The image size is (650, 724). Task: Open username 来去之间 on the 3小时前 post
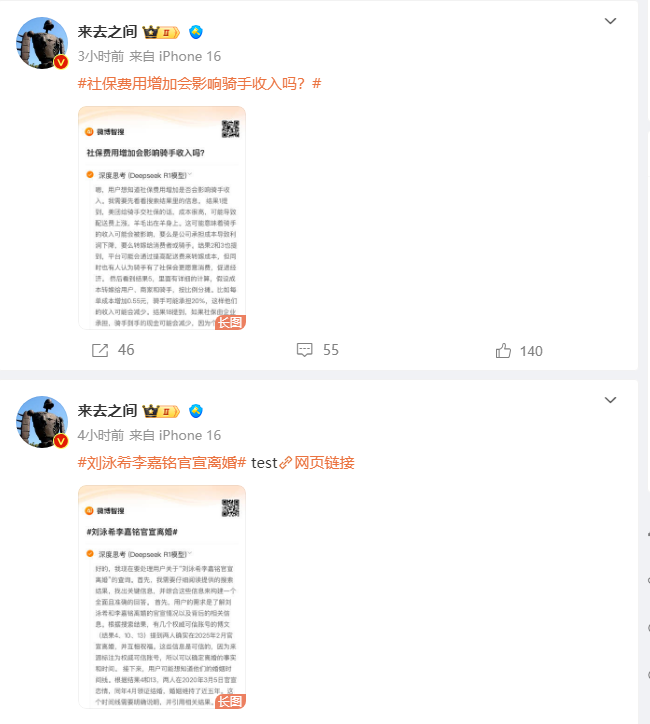(107, 32)
